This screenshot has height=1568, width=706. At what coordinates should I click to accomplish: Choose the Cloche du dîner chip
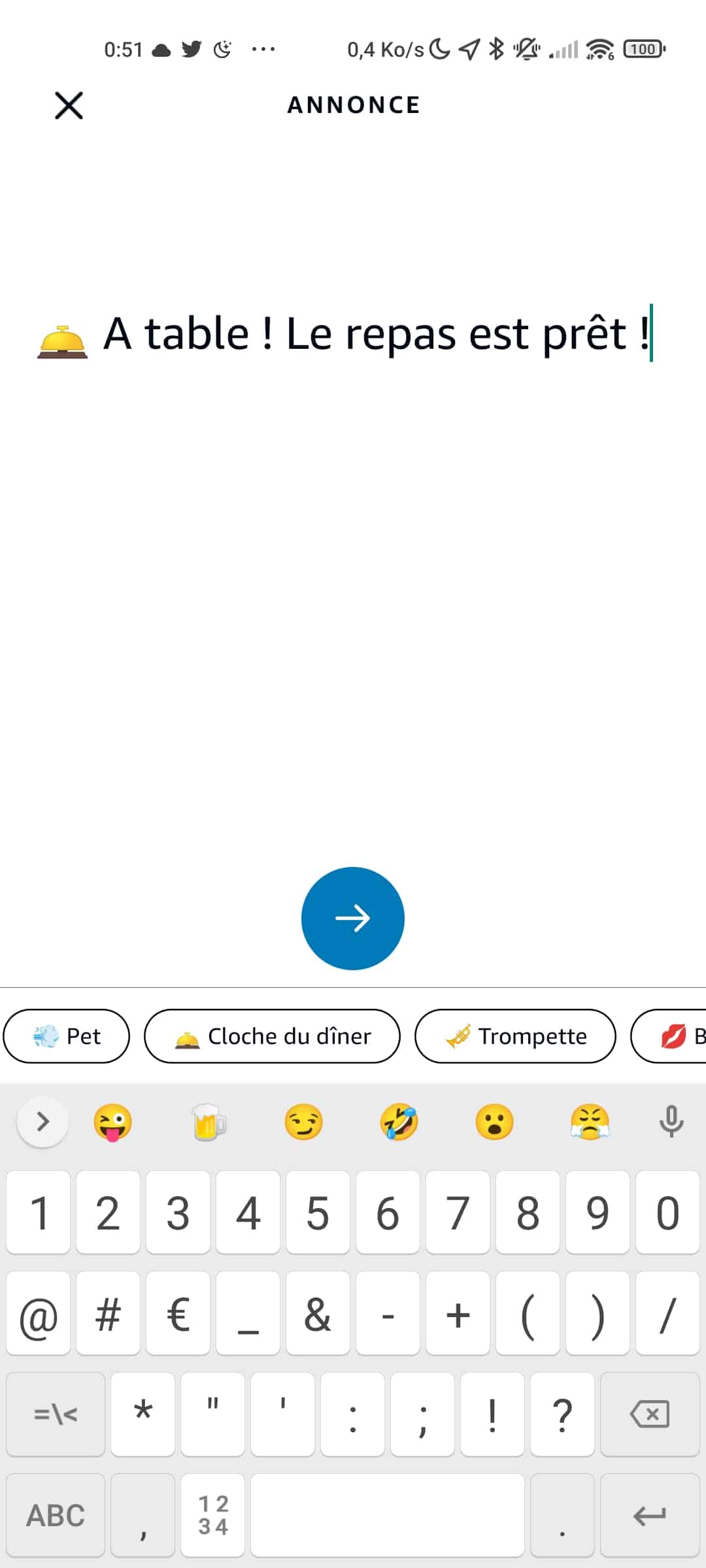(272, 1036)
